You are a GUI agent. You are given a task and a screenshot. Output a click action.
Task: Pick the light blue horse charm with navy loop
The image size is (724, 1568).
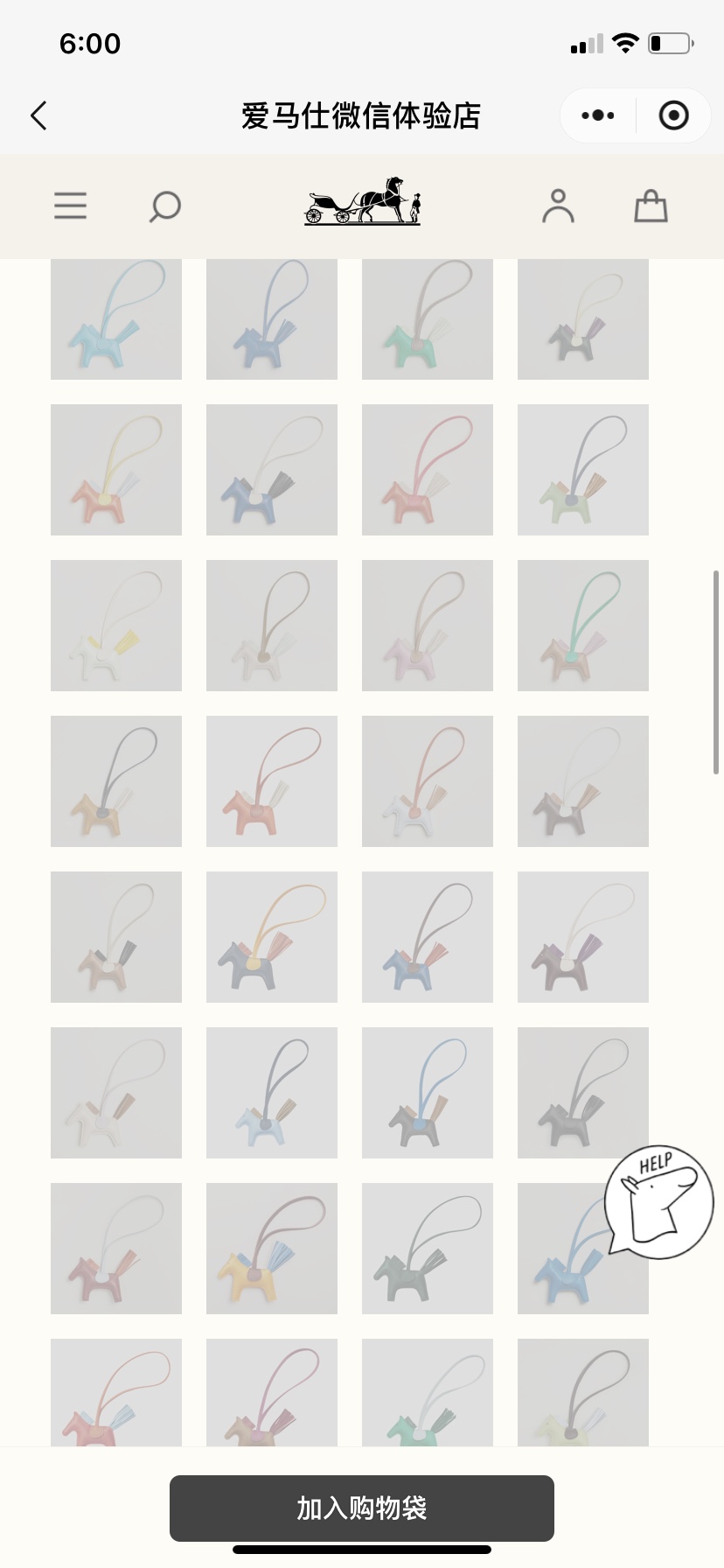[x=272, y=1093]
